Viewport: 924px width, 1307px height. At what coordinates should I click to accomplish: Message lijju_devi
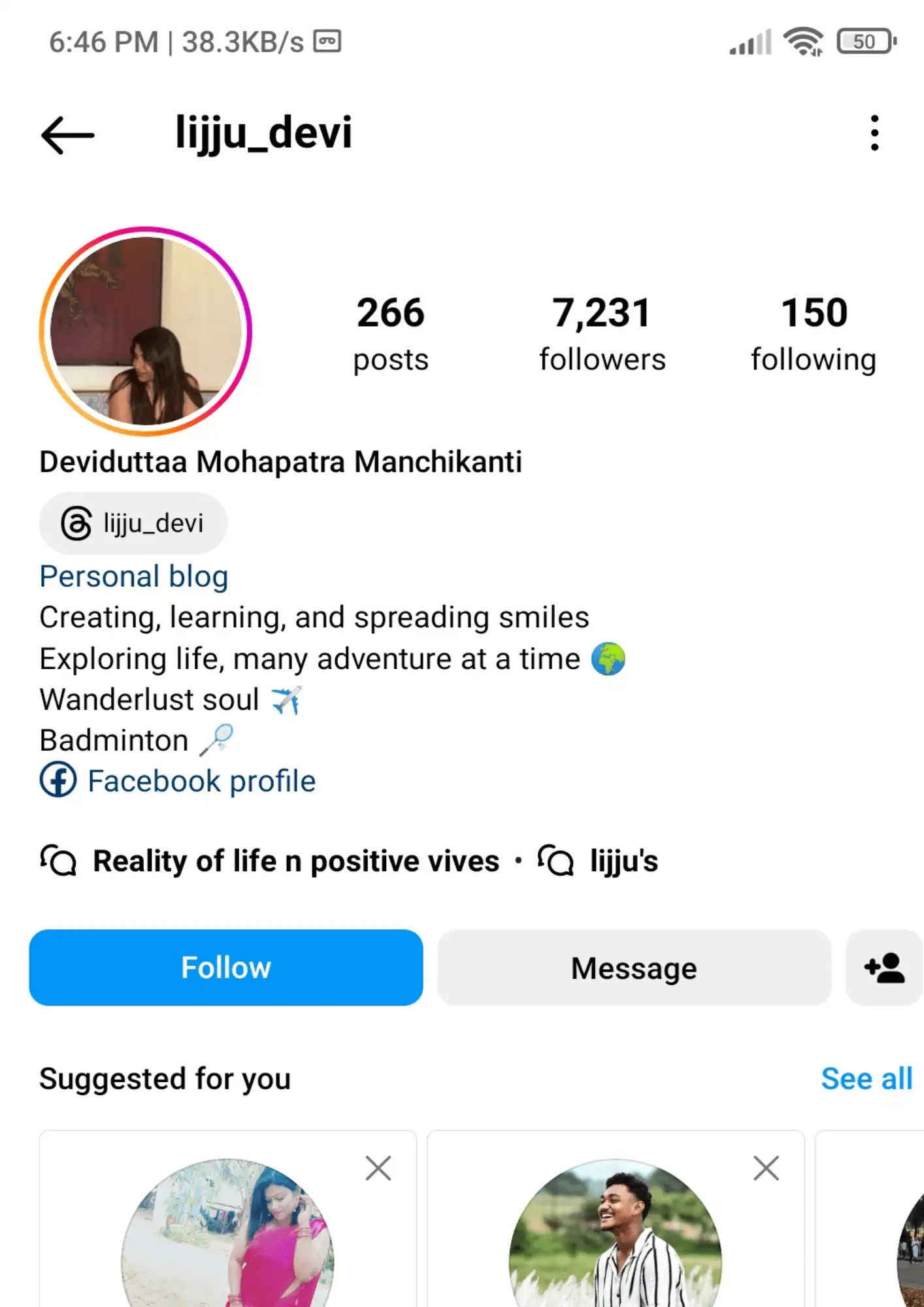pos(634,968)
